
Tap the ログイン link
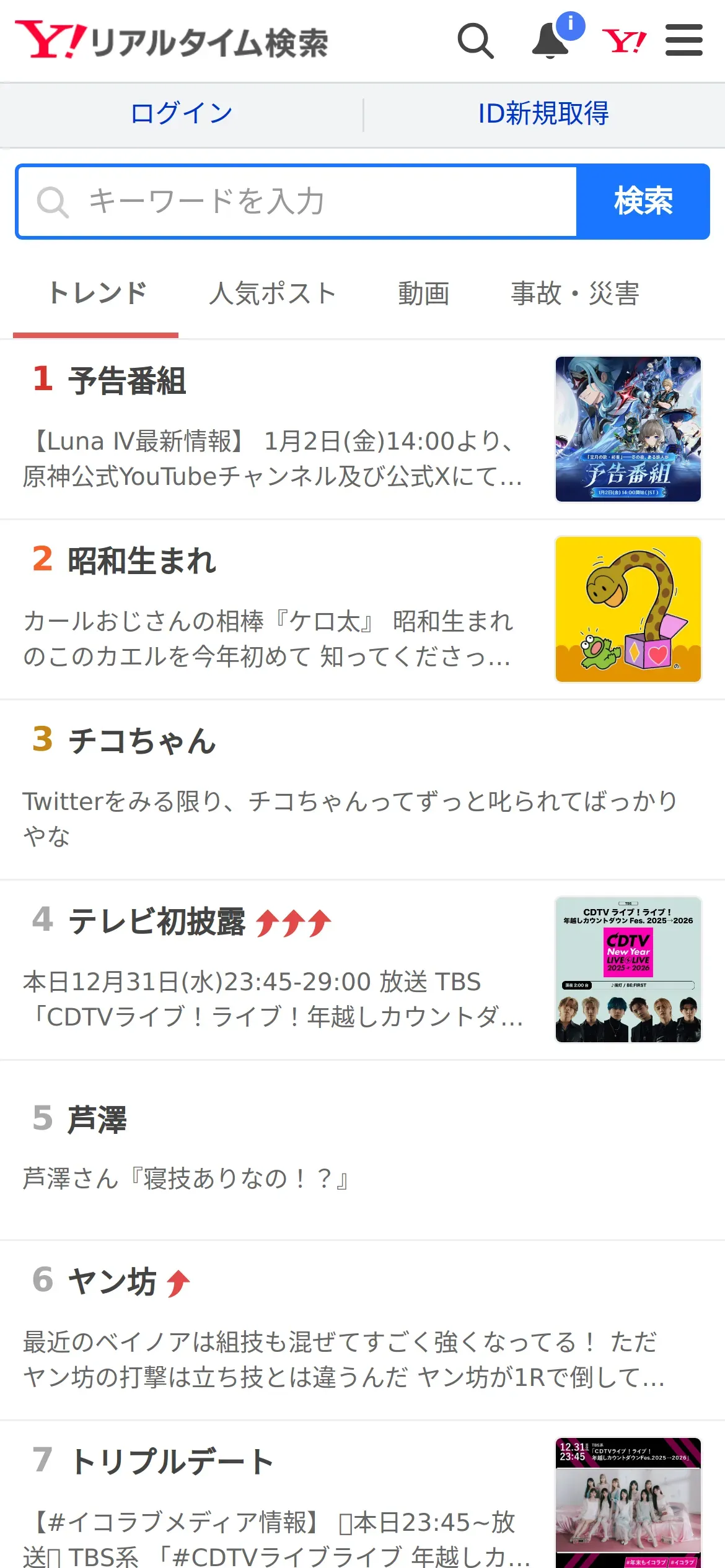tap(182, 114)
